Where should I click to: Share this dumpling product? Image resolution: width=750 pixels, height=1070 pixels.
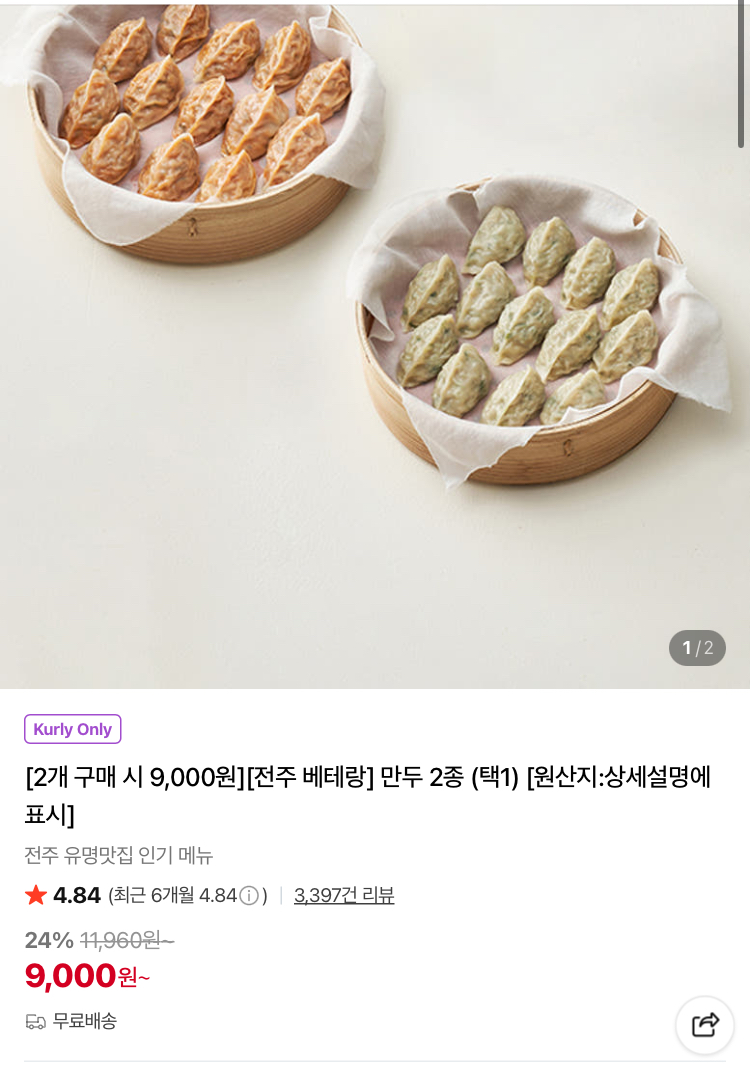point(705,1025)
